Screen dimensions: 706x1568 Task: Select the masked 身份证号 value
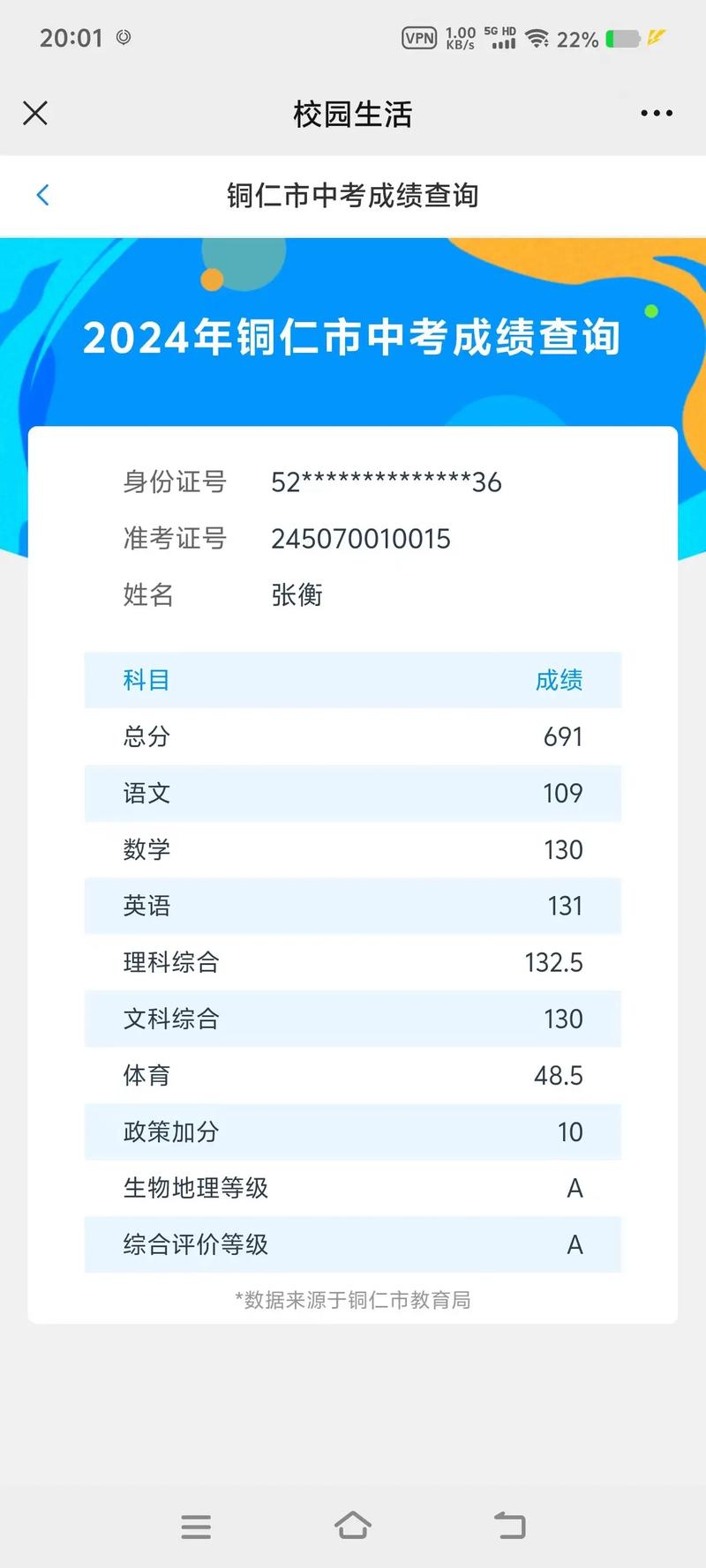coord(387,482)
